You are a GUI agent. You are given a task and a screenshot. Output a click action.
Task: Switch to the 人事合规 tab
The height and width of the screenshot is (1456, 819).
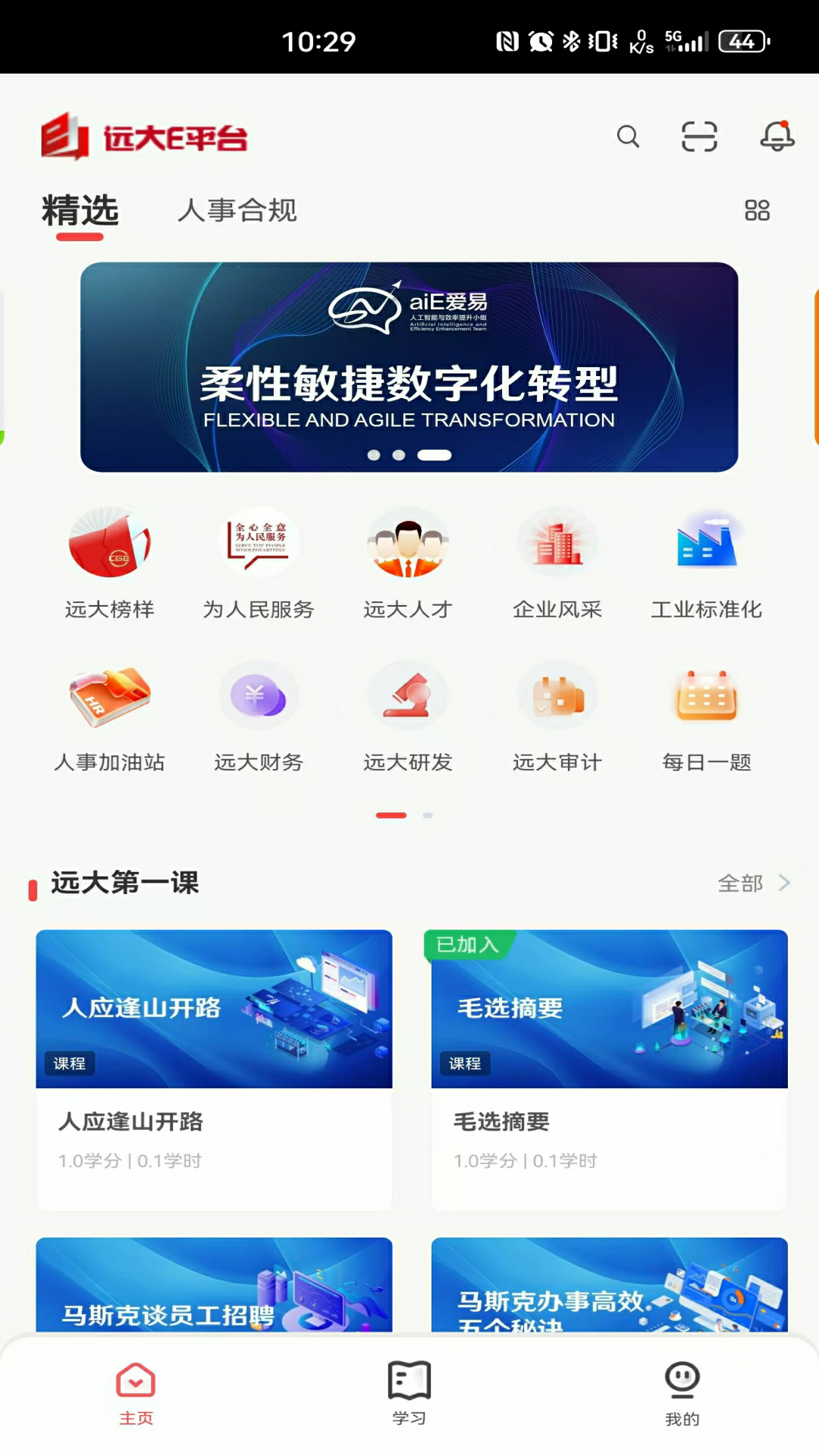pyautogui.click(x=237, y=210)
